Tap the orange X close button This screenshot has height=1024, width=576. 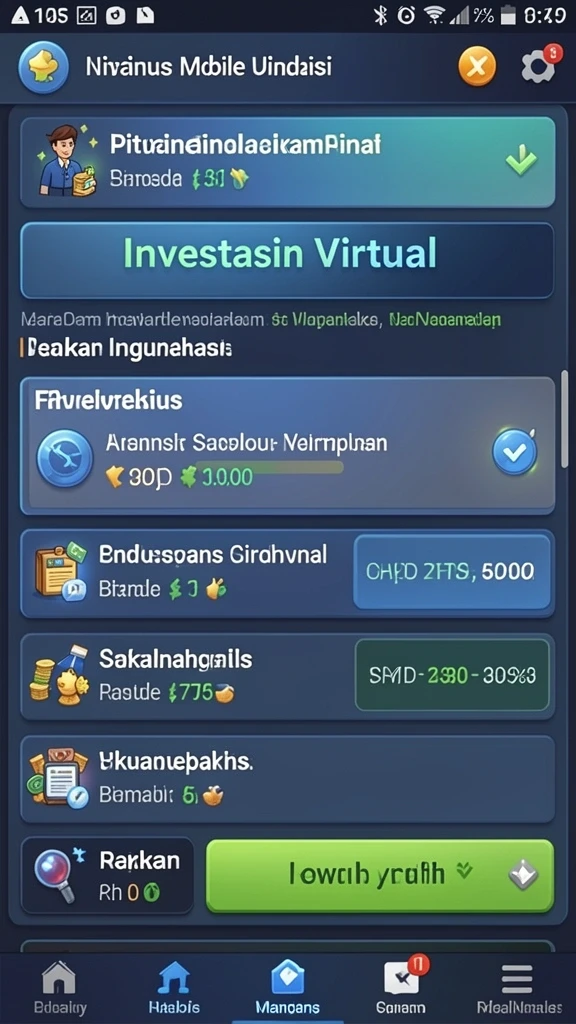point(477,67)
